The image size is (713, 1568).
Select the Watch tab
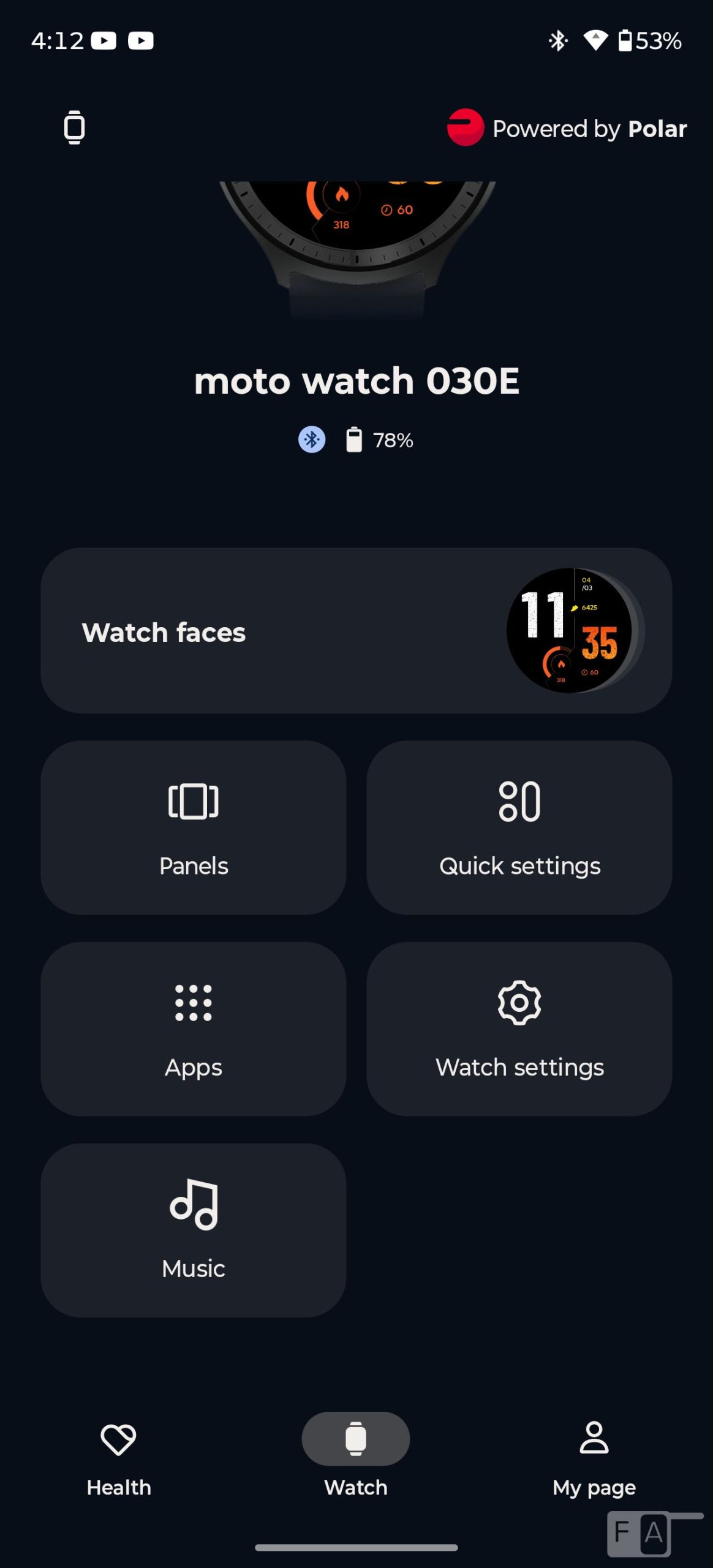[x=356, y=1459]
